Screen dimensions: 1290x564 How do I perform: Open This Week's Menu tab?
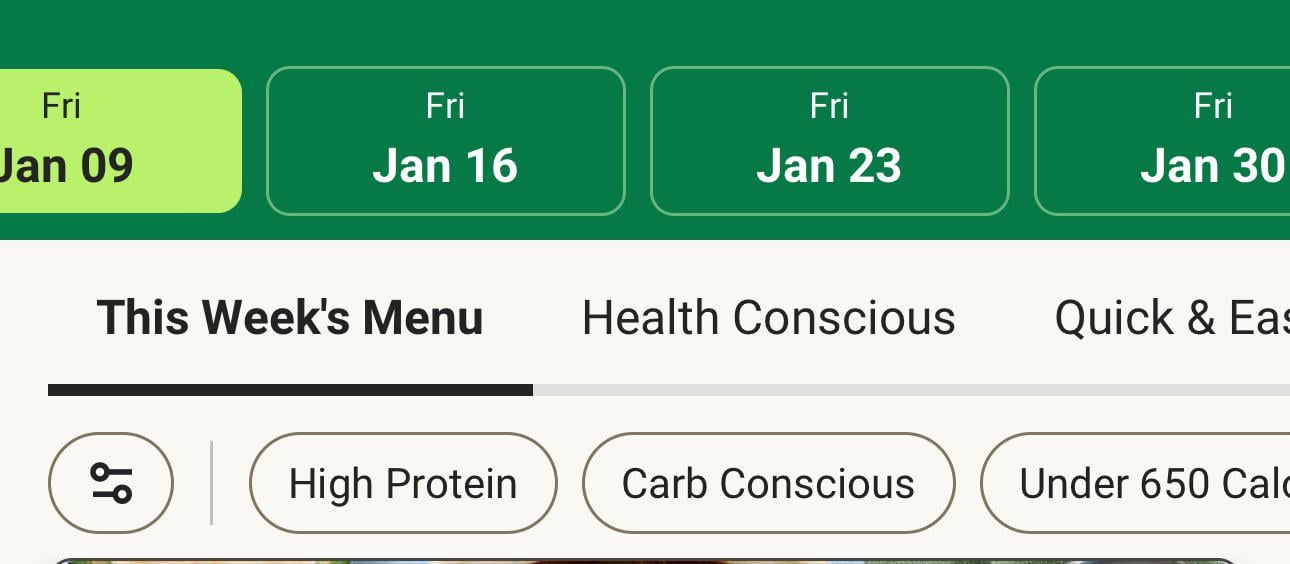point(290,318)
